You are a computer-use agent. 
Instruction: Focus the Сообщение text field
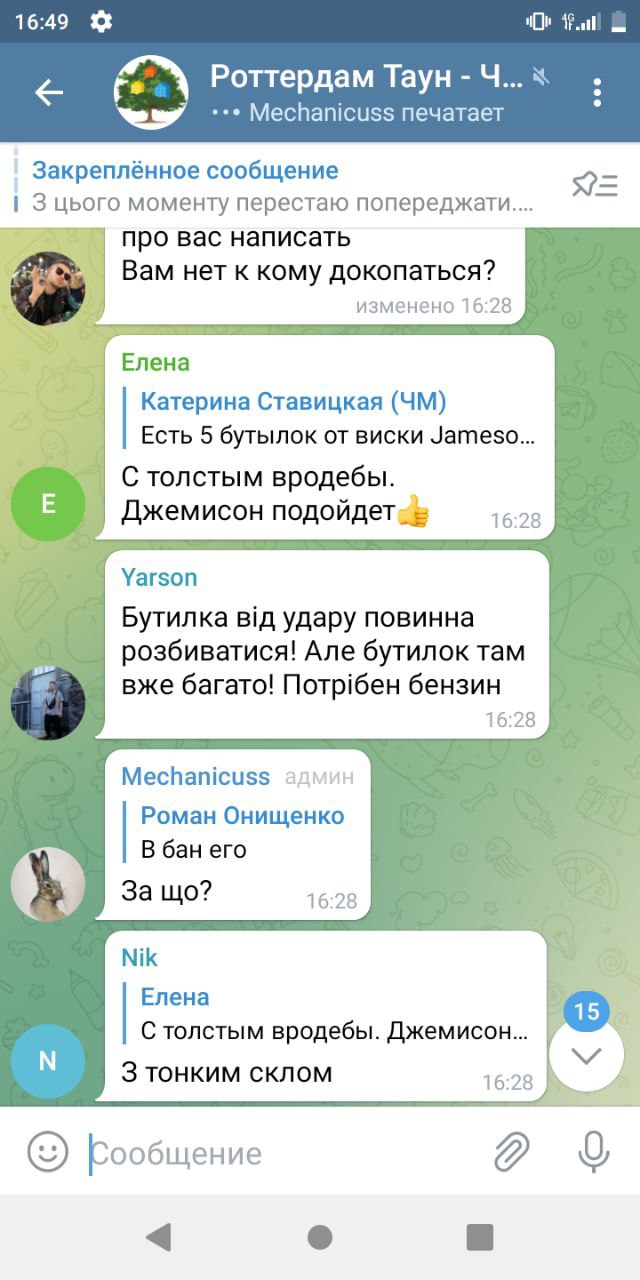[x=280, y=1153]
